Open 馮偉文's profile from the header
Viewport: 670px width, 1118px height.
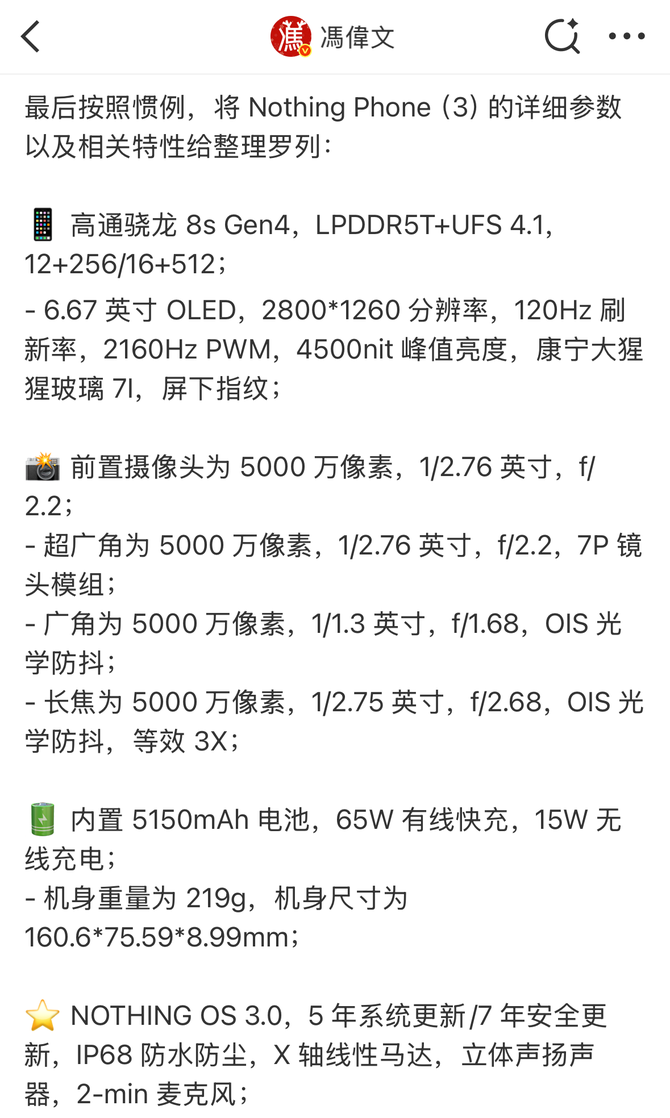click(x=332, y=36)
